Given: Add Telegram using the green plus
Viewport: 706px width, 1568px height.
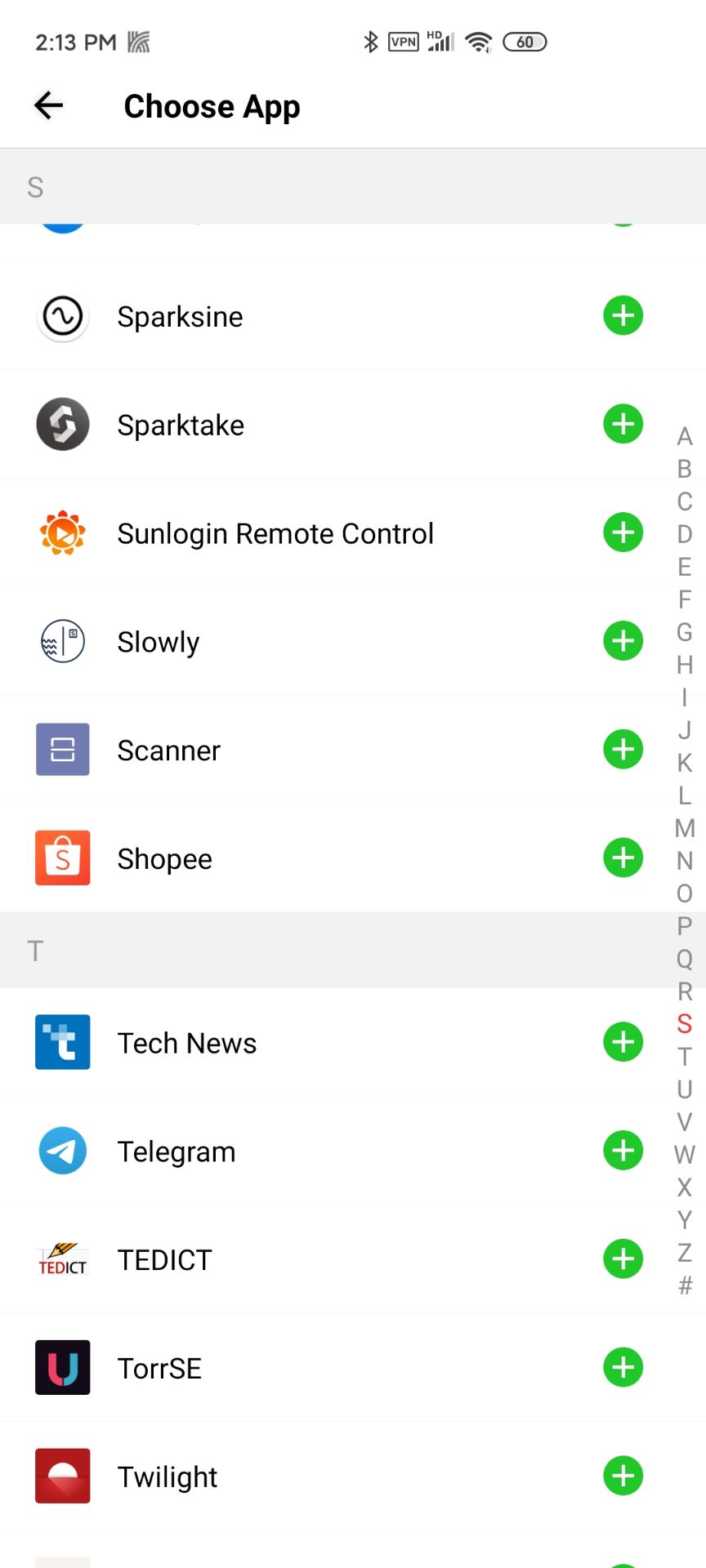Looking at the screenshot, I should point(623,1151).
